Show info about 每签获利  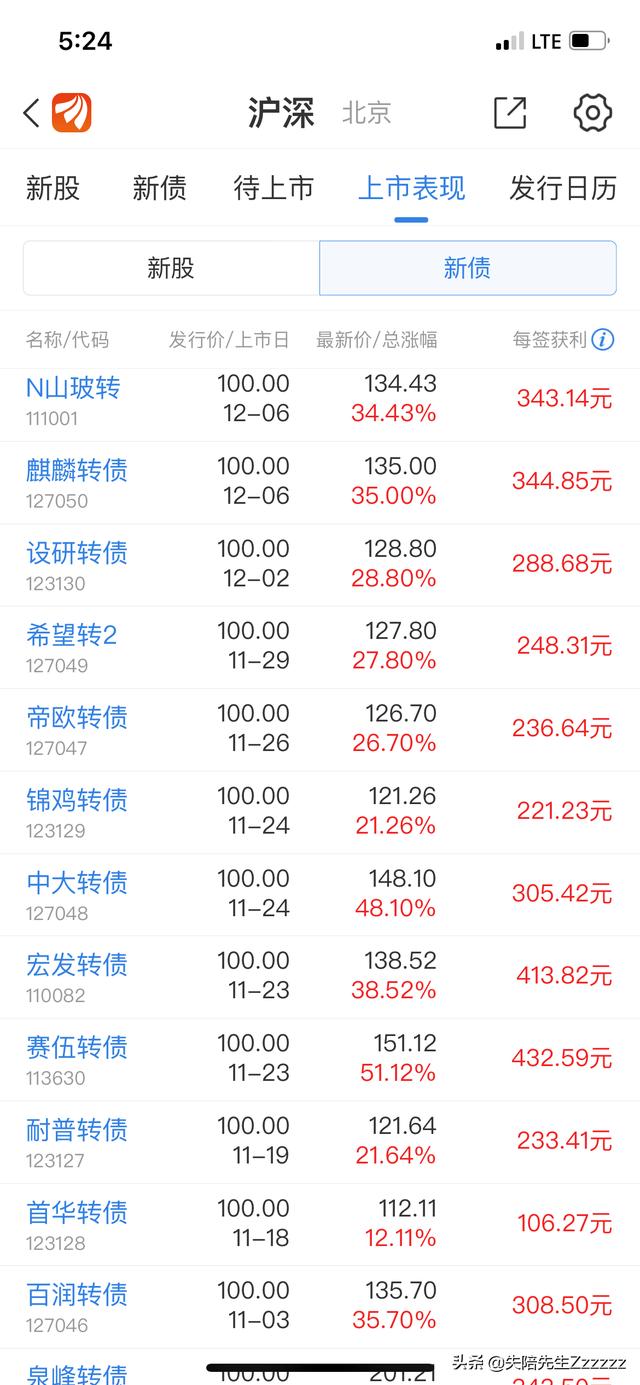[x=603, y=340]
